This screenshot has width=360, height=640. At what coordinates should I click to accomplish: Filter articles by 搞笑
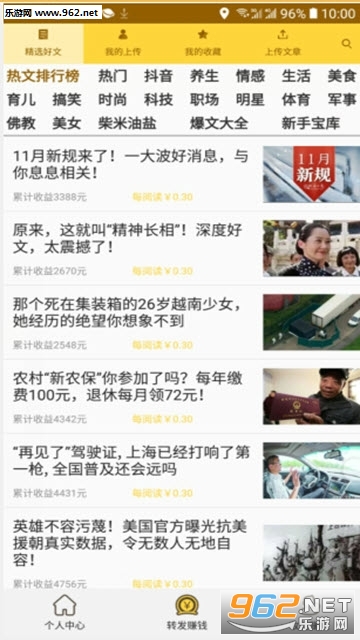[67, 100]
